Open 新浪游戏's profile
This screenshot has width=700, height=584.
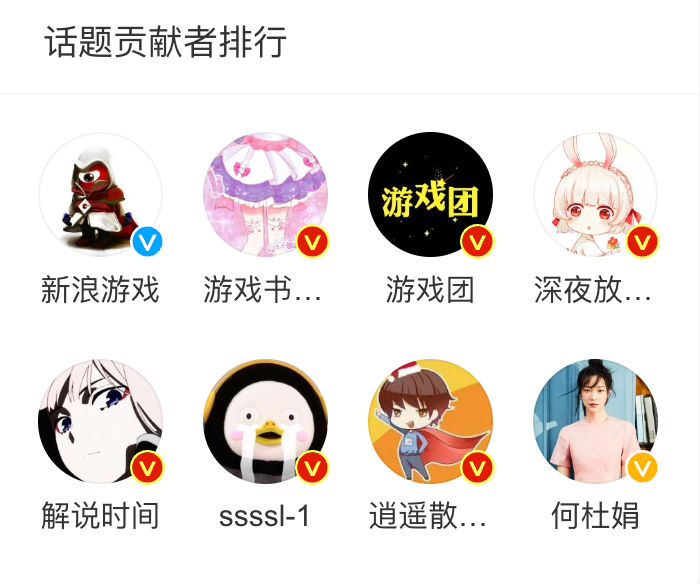[100, 195]
